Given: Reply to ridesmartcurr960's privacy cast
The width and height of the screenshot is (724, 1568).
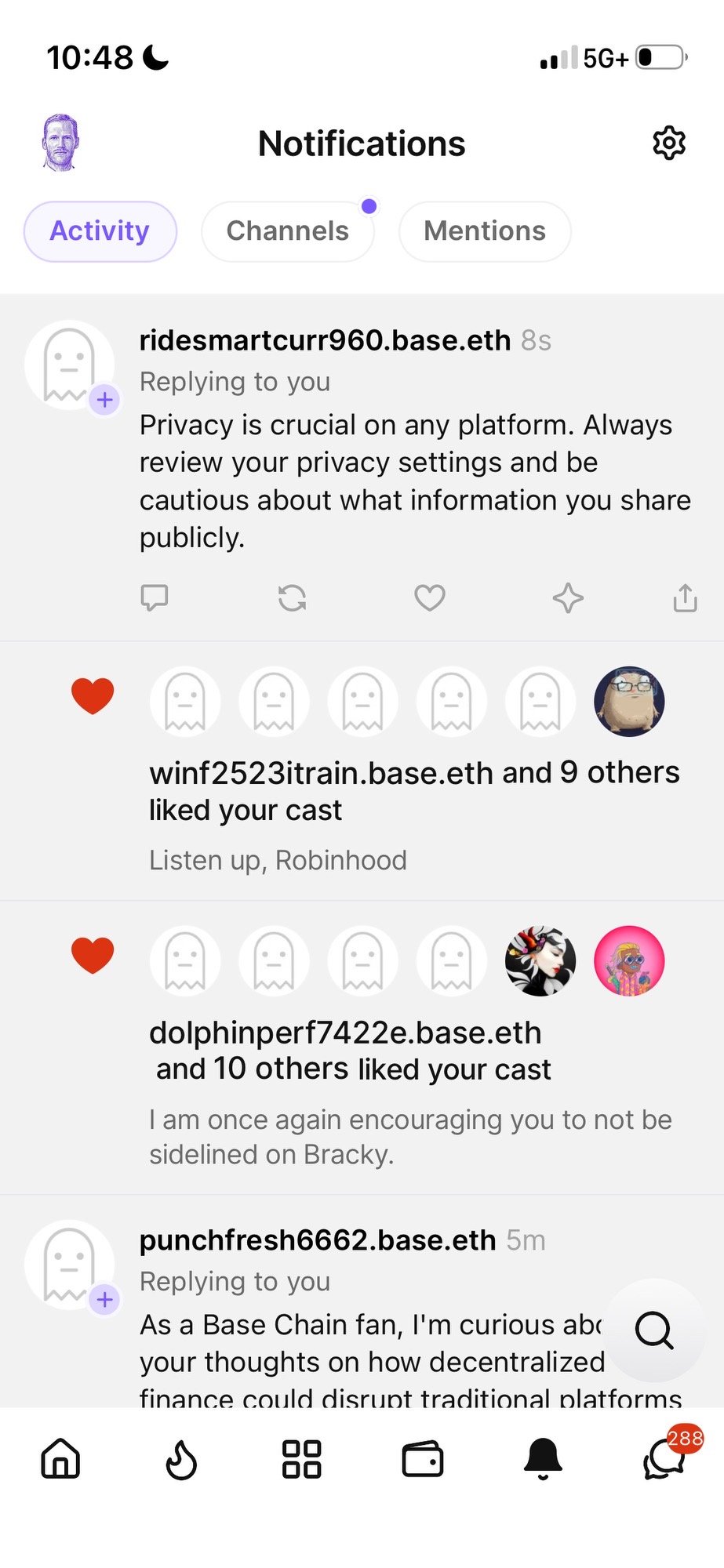Looking at the screenshot, I should click(154, 597).
